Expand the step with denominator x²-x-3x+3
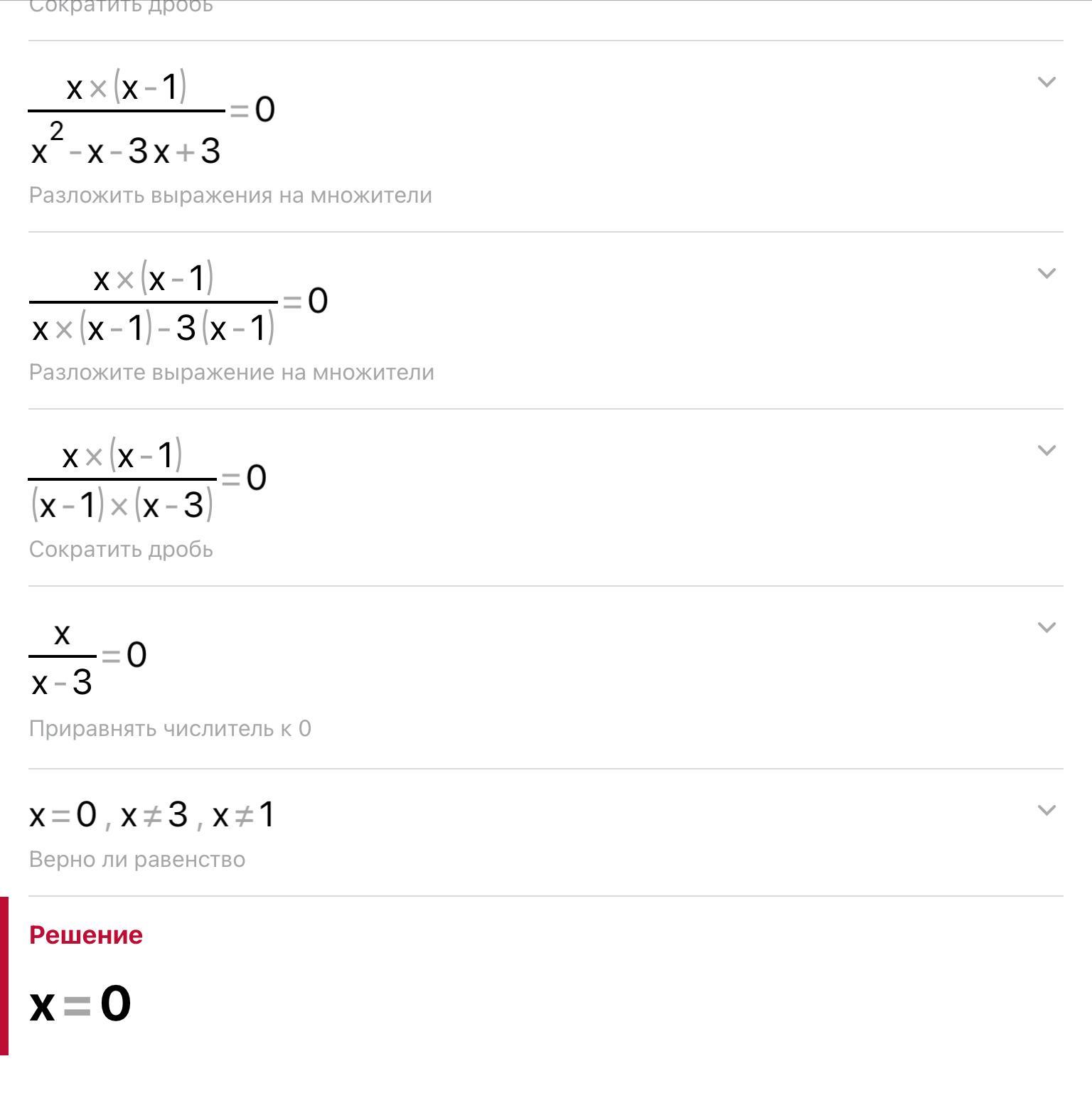Screen dimensions: 1092x1103 1046,82
